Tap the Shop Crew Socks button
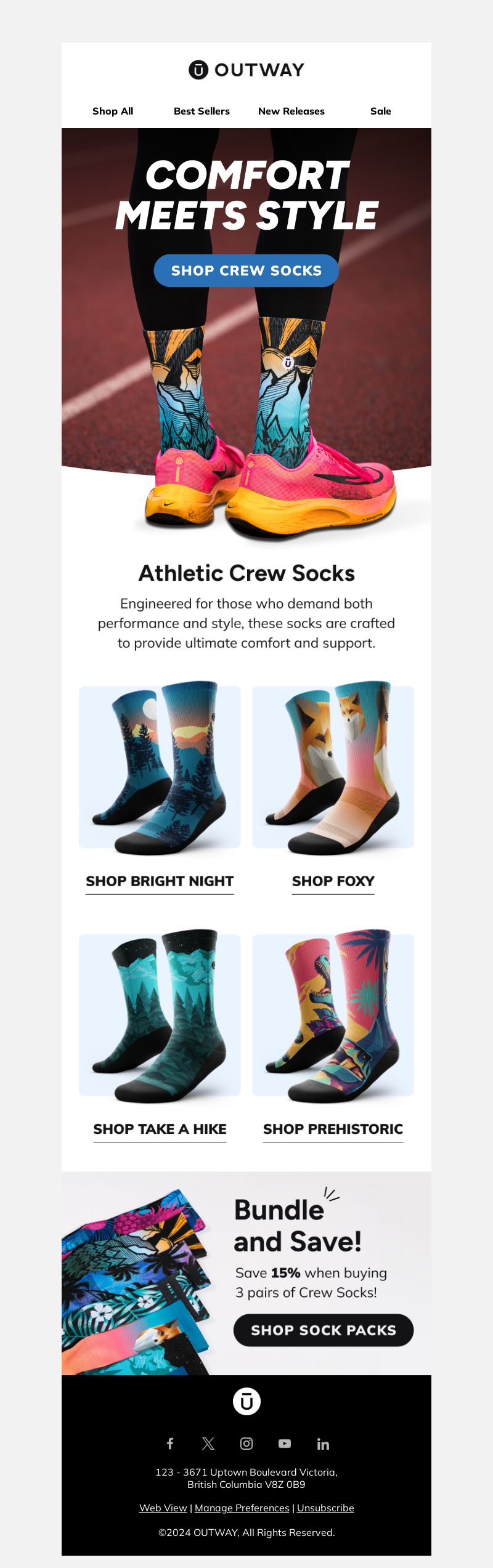 [x=246, y=270]
